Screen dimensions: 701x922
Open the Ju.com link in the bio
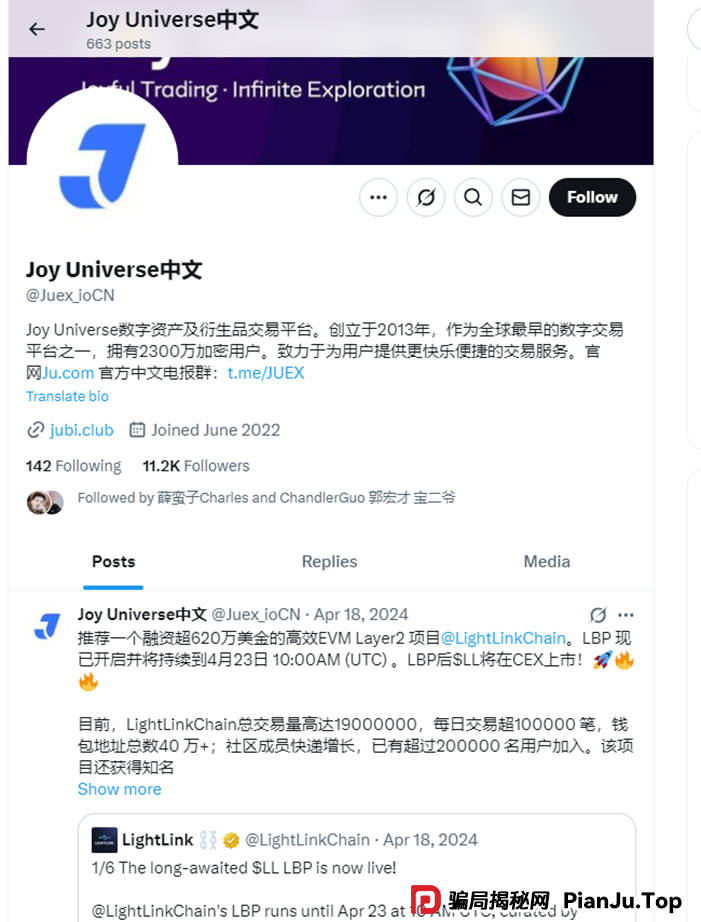pos(68,373)
